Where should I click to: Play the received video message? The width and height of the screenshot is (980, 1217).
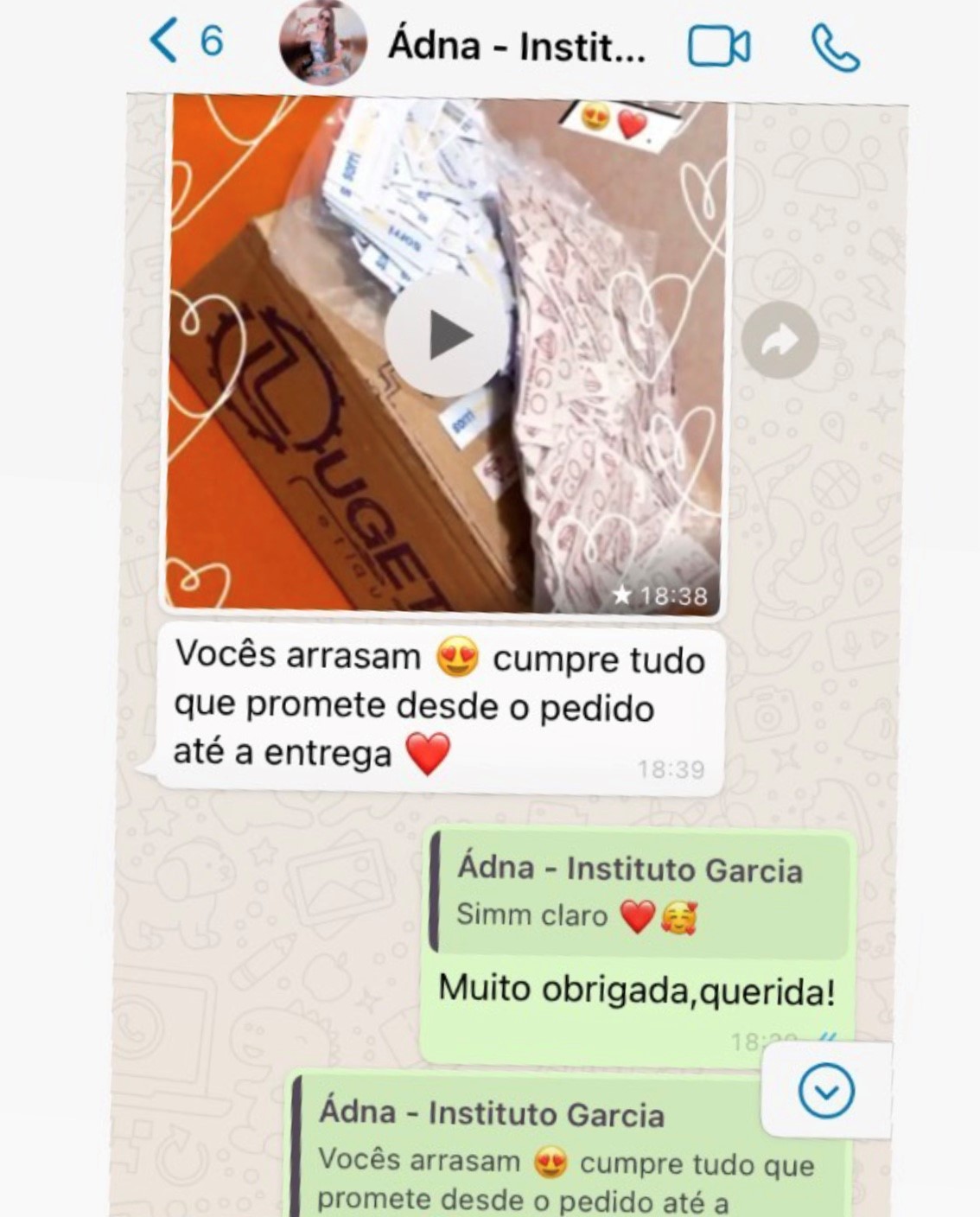447,335
